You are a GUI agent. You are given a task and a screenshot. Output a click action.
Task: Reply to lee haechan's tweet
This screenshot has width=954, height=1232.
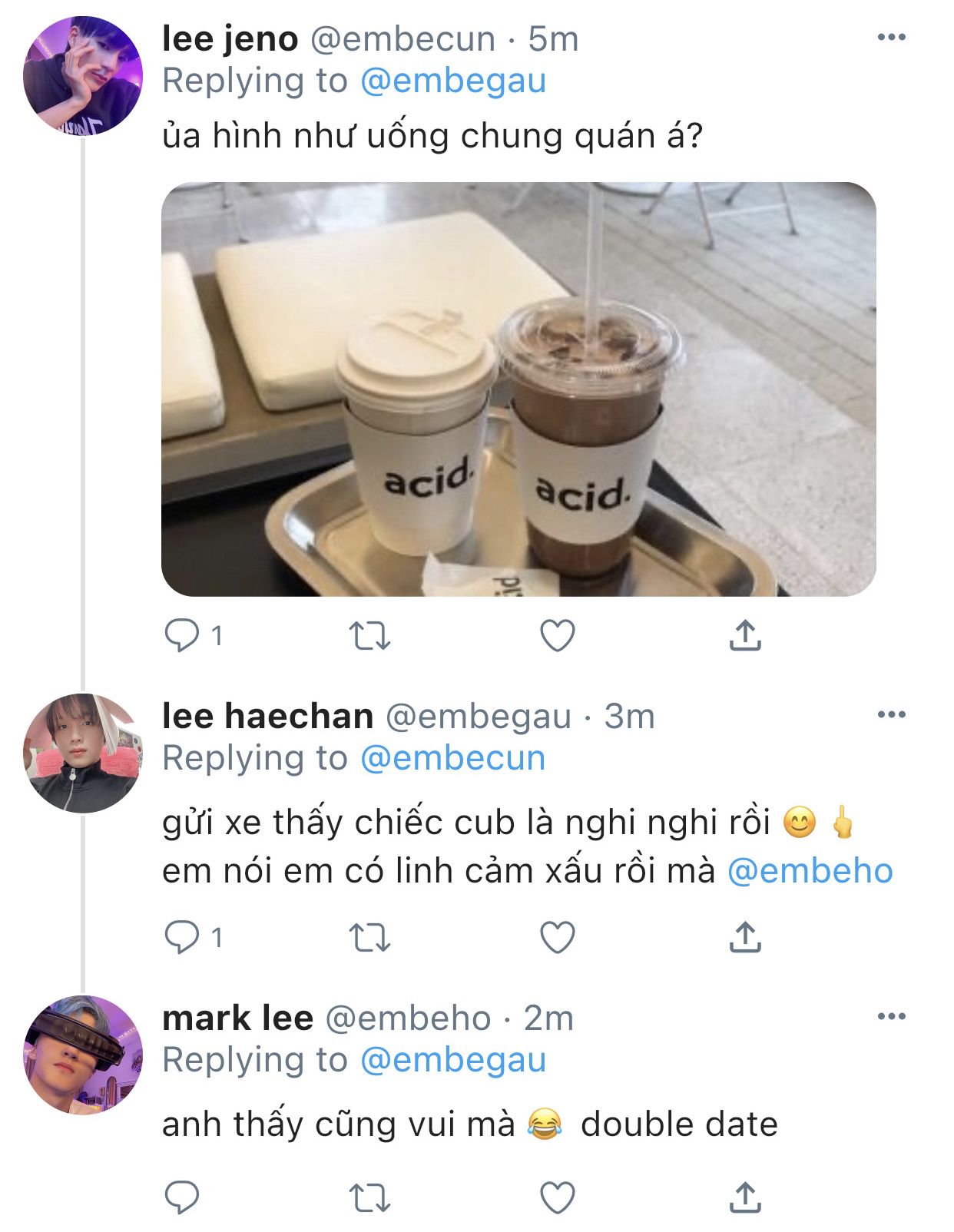(x=183, y=938)
